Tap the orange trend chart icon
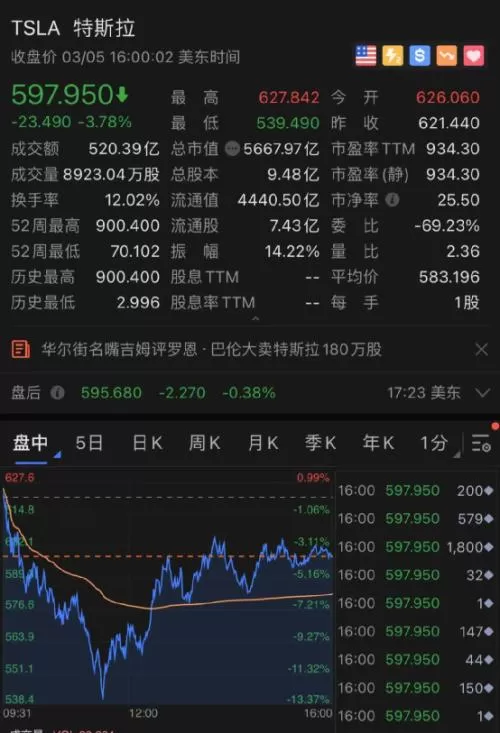The width and height of the screenshot is (500, 733). (x=446, y=56)
